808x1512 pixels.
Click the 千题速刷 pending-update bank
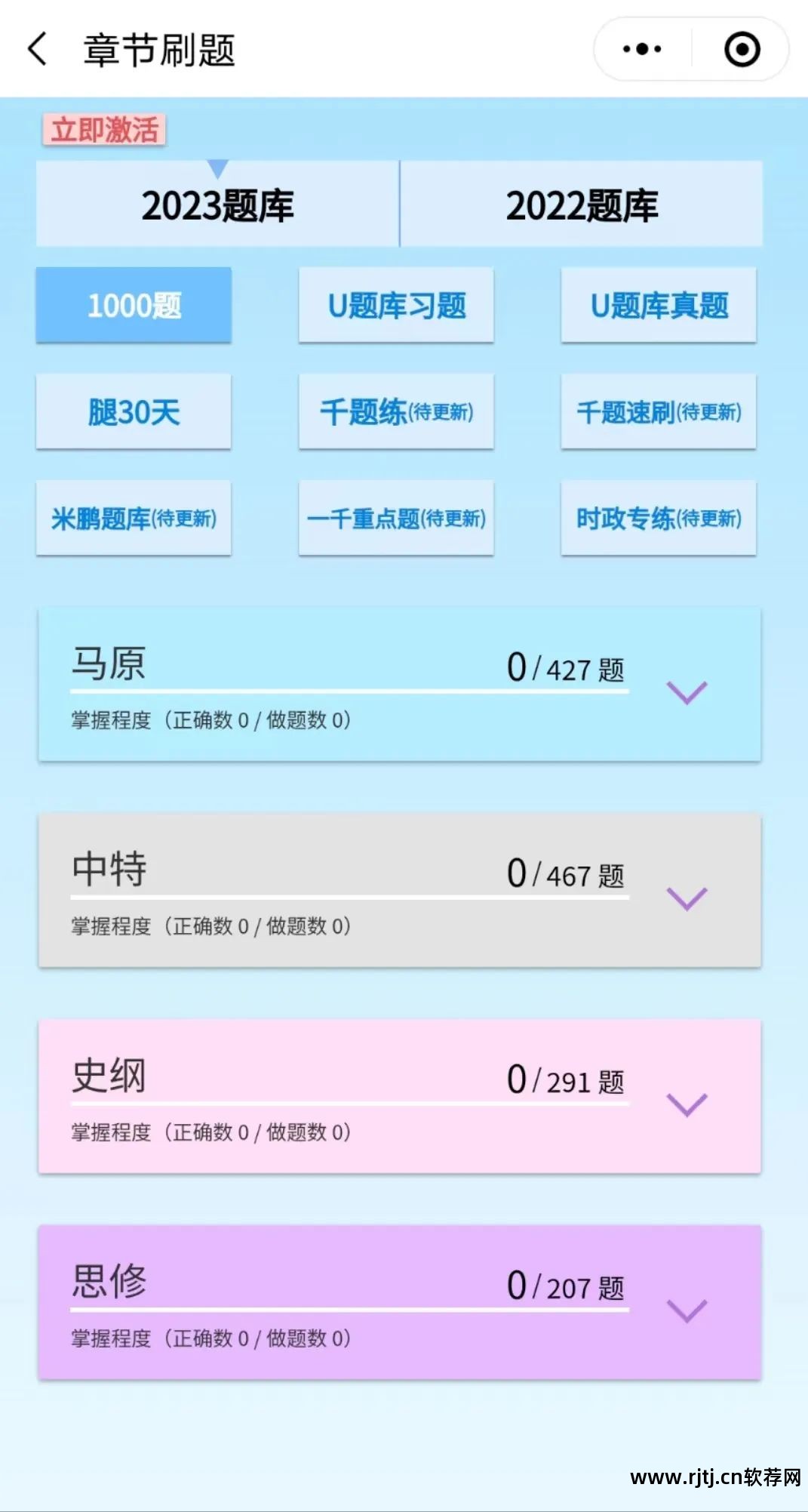pos(658,412)
